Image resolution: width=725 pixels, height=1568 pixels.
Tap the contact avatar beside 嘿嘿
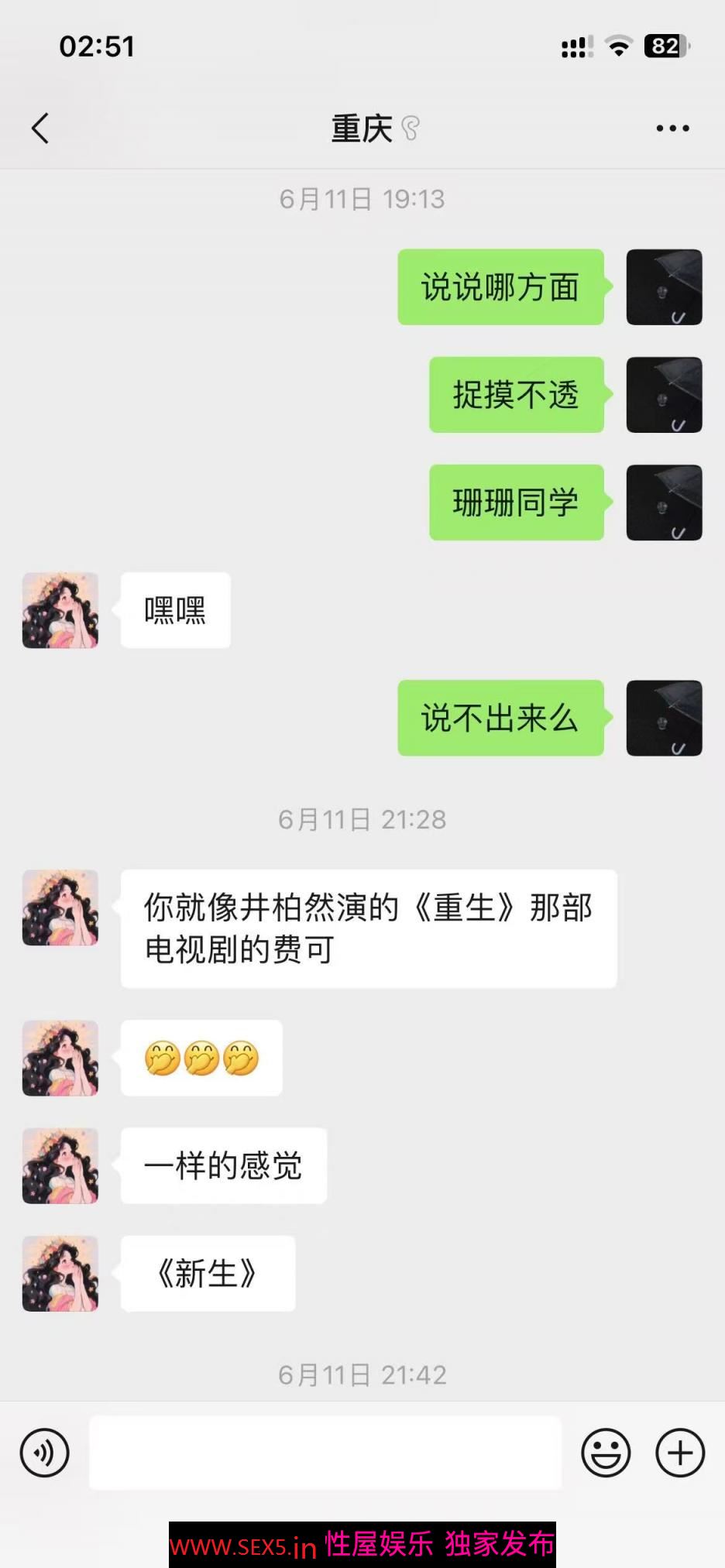tap(60, 610)
